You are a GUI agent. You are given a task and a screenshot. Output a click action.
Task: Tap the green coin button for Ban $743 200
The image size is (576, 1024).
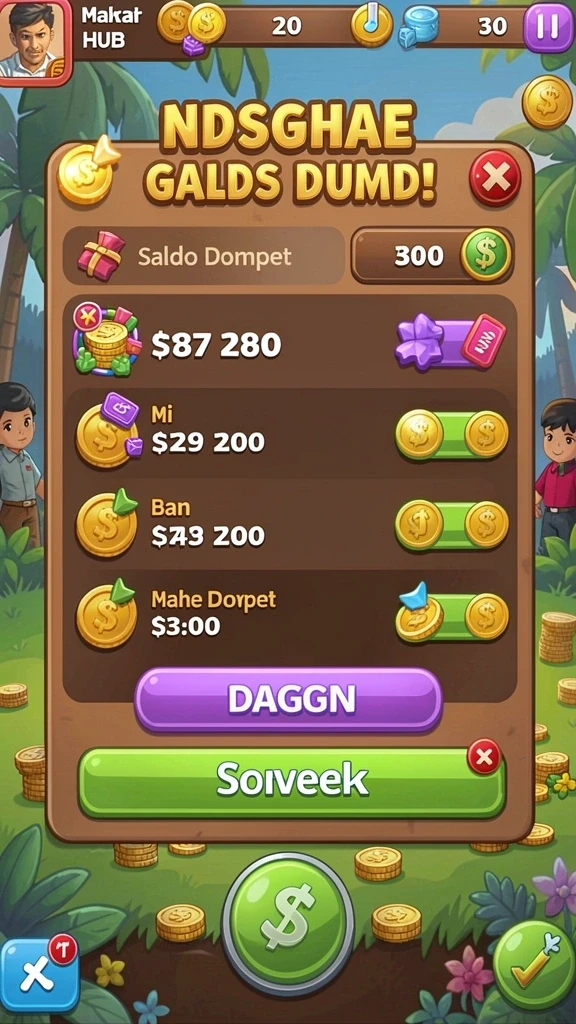pos(452,524)
